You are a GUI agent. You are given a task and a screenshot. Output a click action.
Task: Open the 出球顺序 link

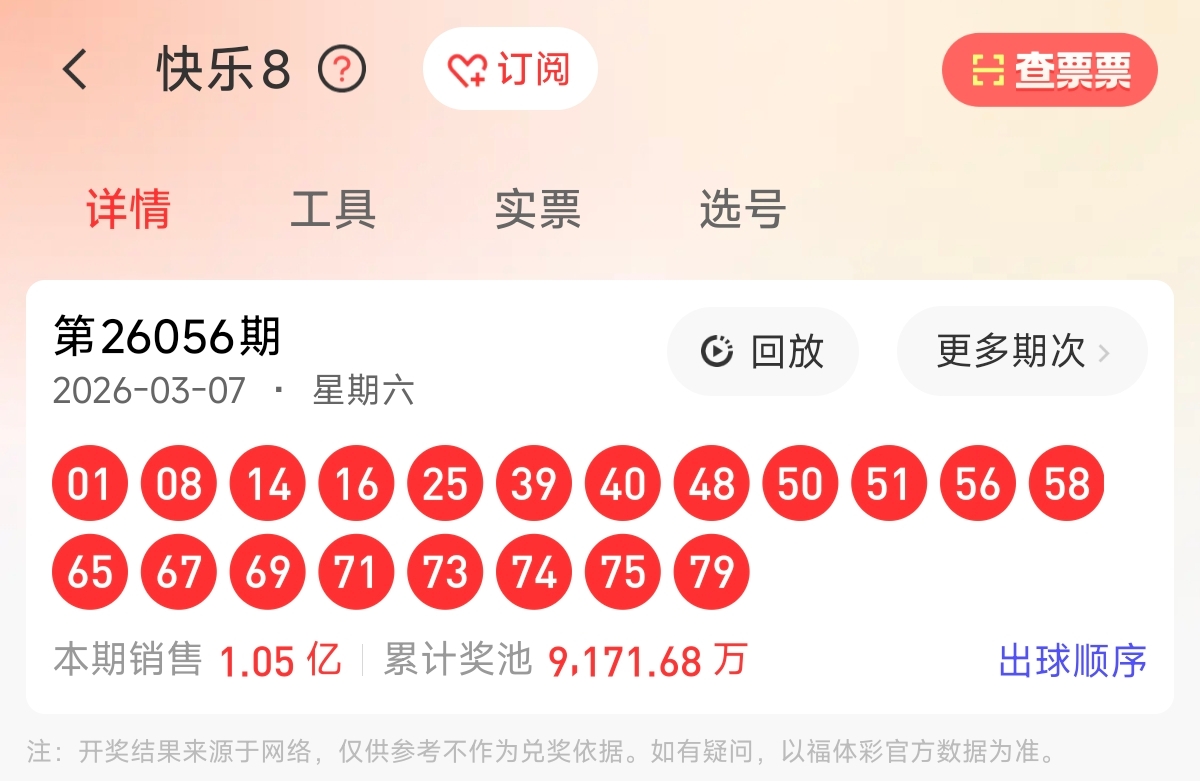point(1072,661)
